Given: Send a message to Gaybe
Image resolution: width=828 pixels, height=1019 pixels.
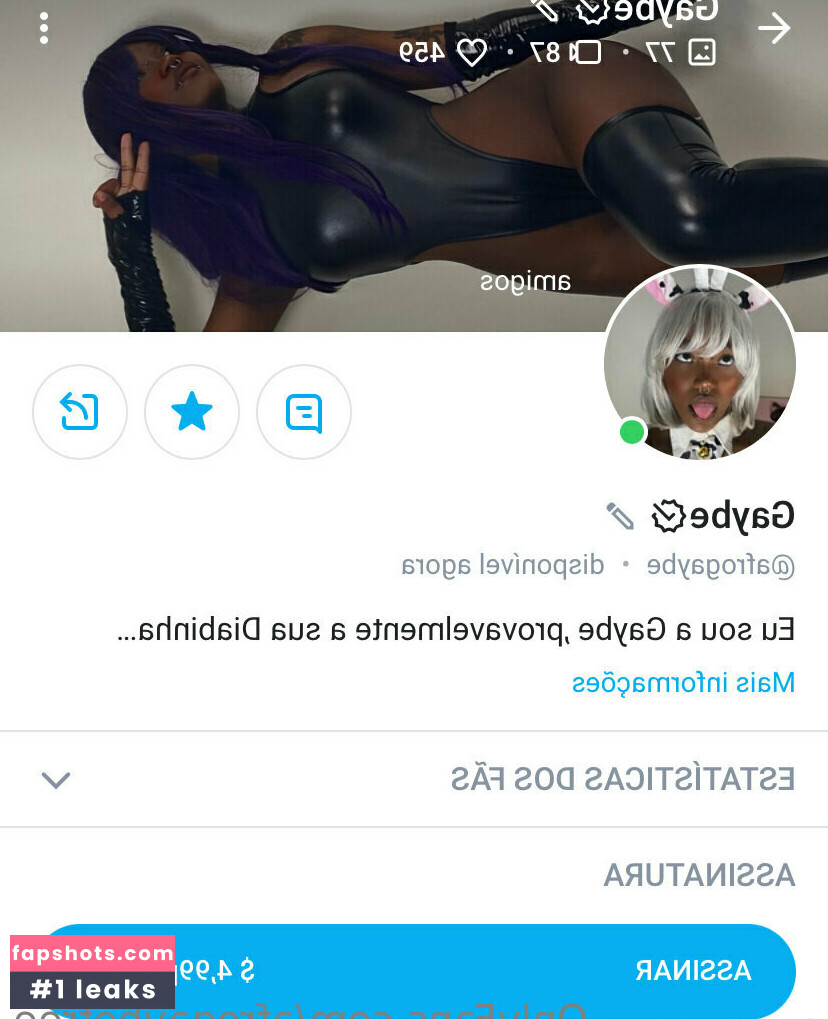Looking at the screenshot, I should click(304, 412).
